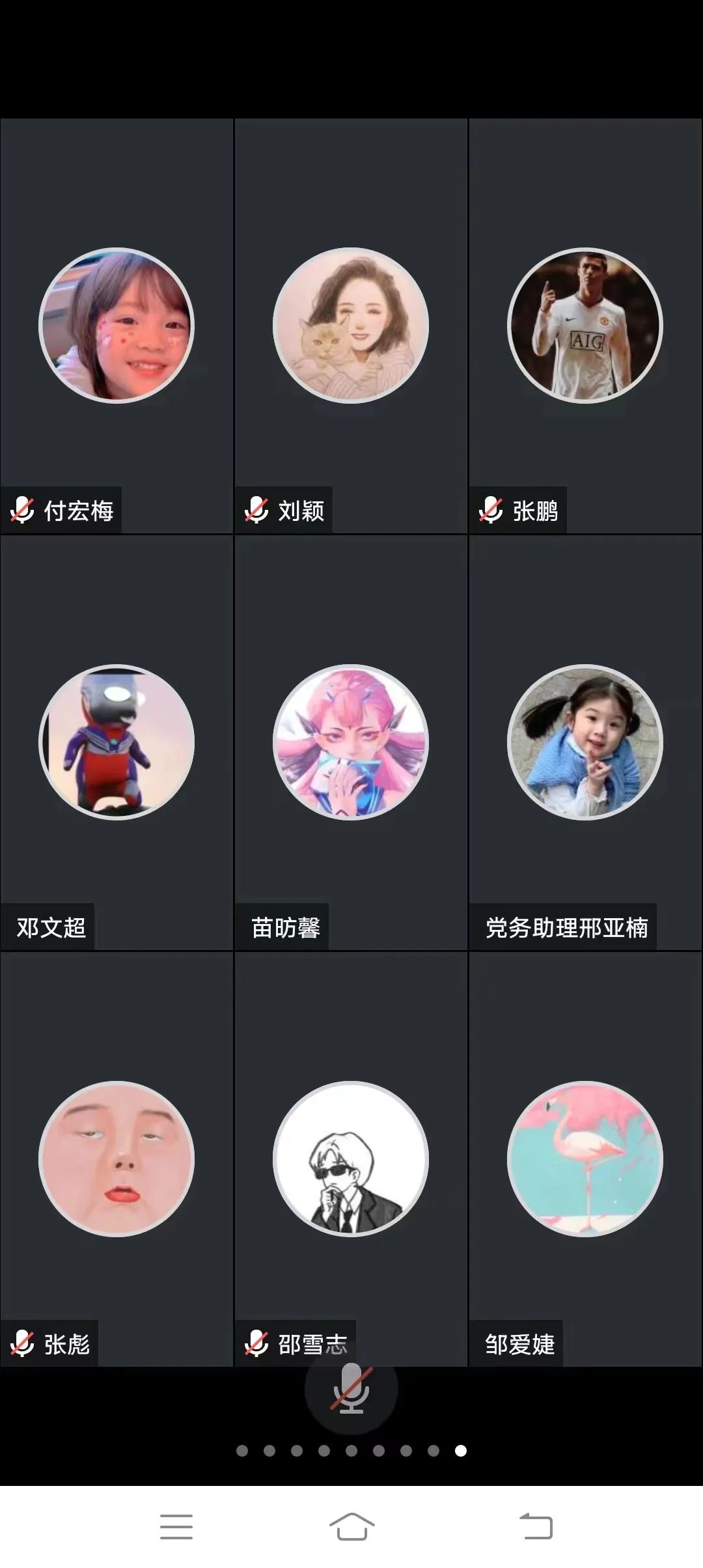The image size is (703, 1568).
Task: Select 邓文超's participant tile
Action: (x=117, y=742)
